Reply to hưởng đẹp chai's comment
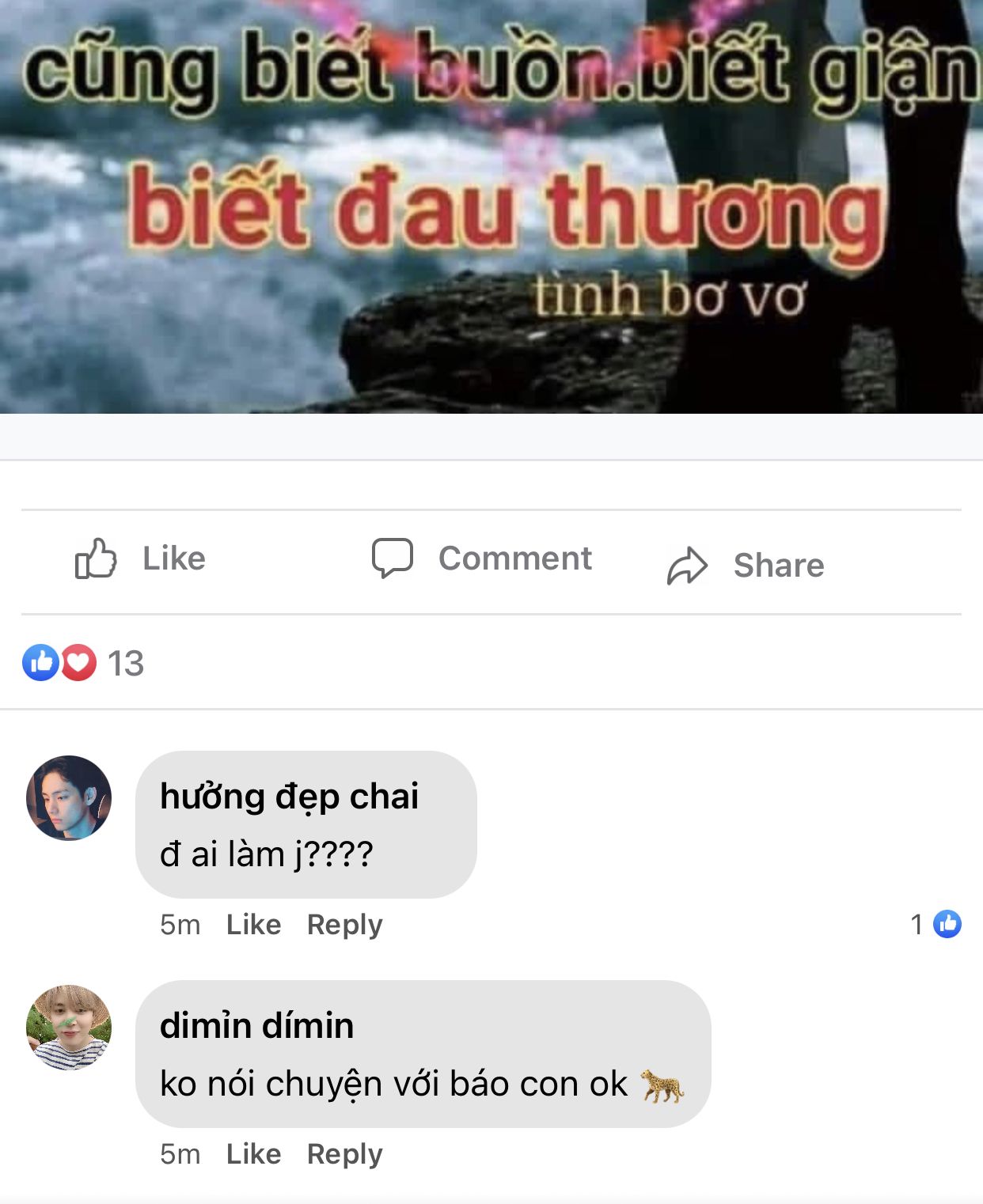Viewport: 983px width, 1204px height. [x=344, y=924]
